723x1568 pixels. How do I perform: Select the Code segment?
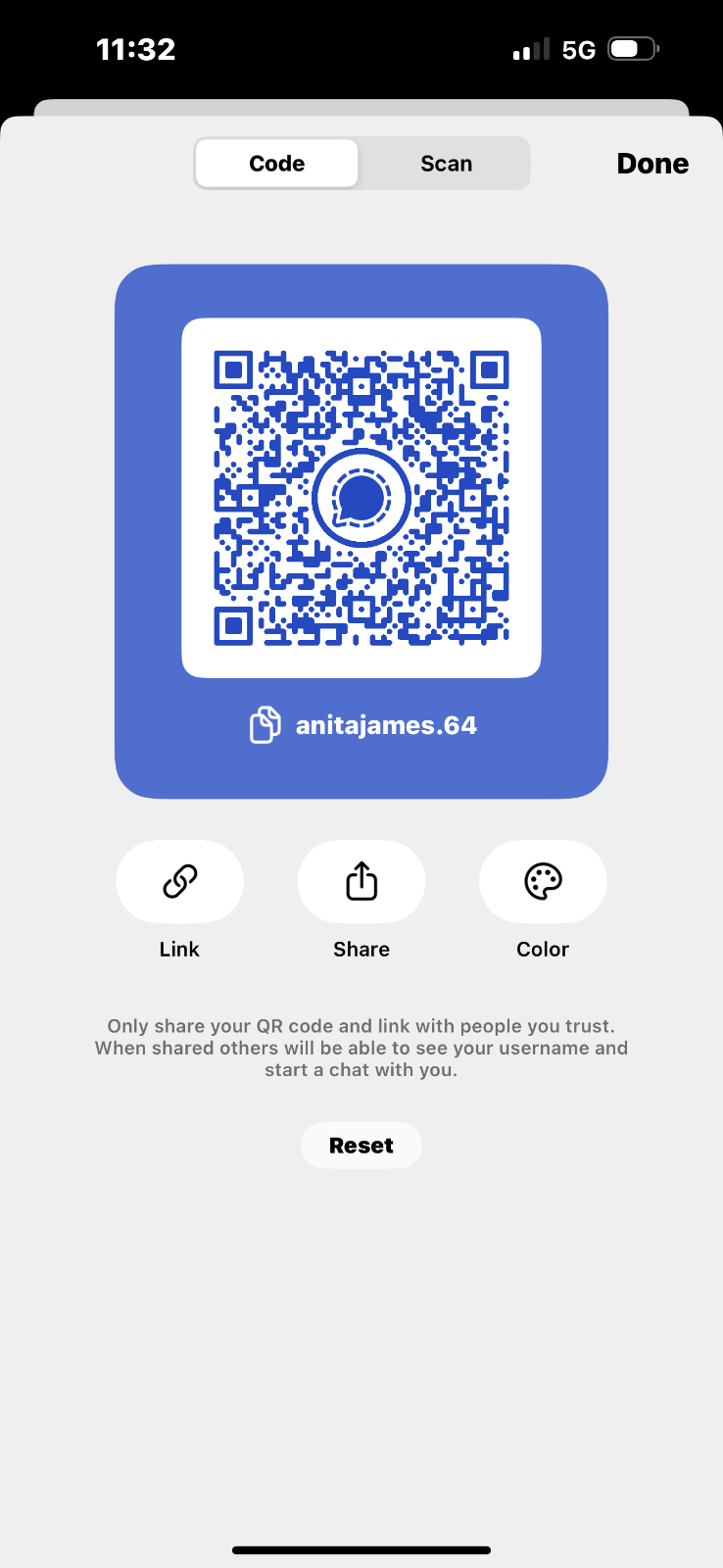[277, 164]
